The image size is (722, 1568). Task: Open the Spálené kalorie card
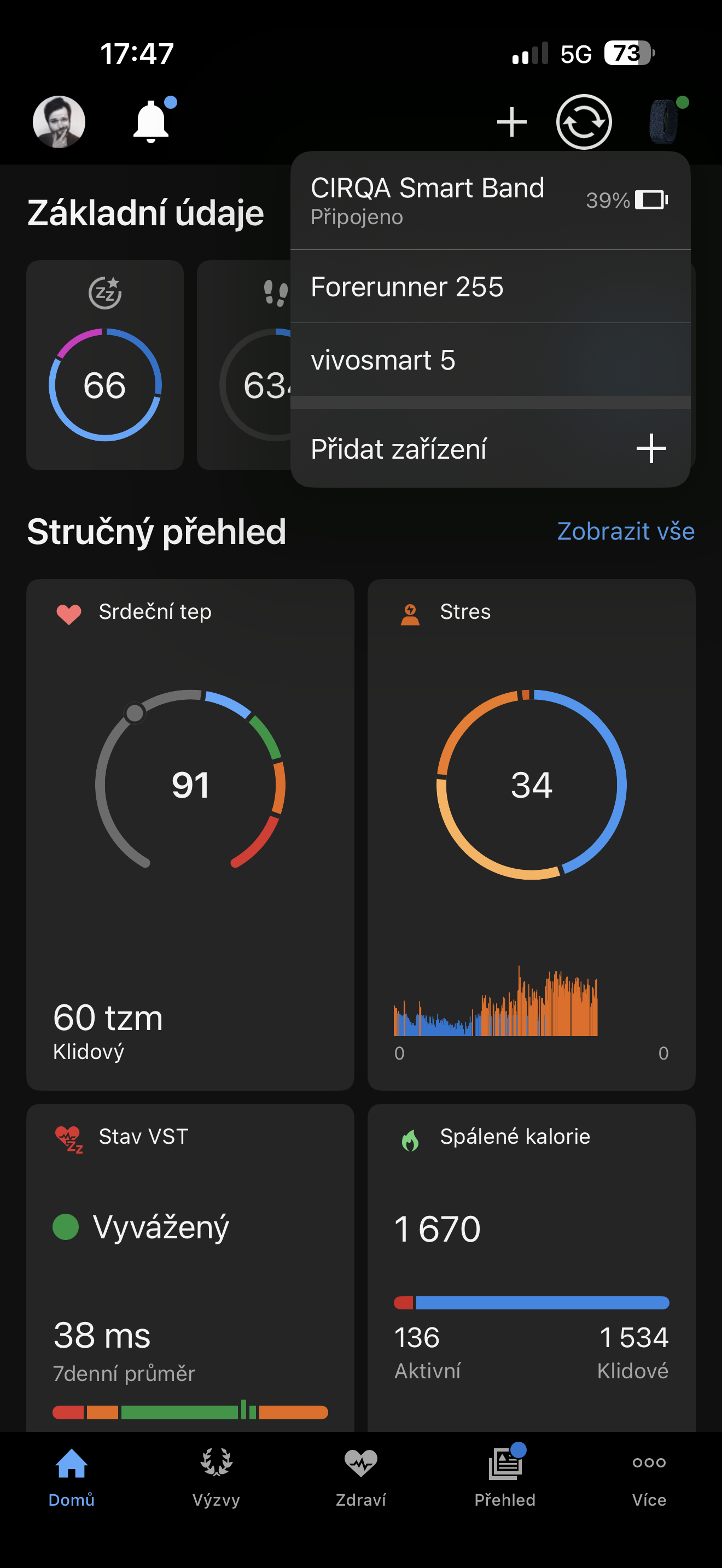[x=531, y=1267]
